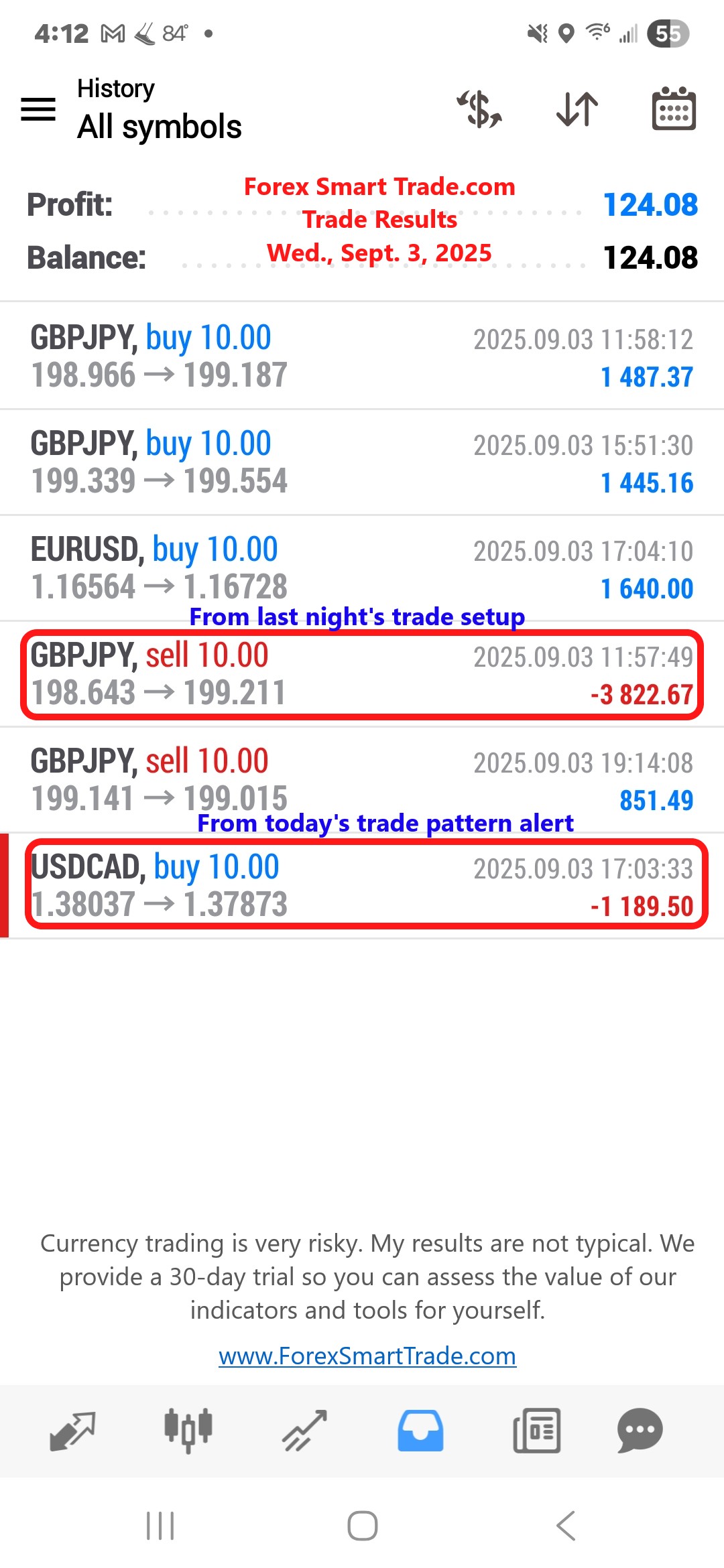Switch to the candlestick Chart tab
The width and height of the screenshot is (724, 1568).
188,1431
